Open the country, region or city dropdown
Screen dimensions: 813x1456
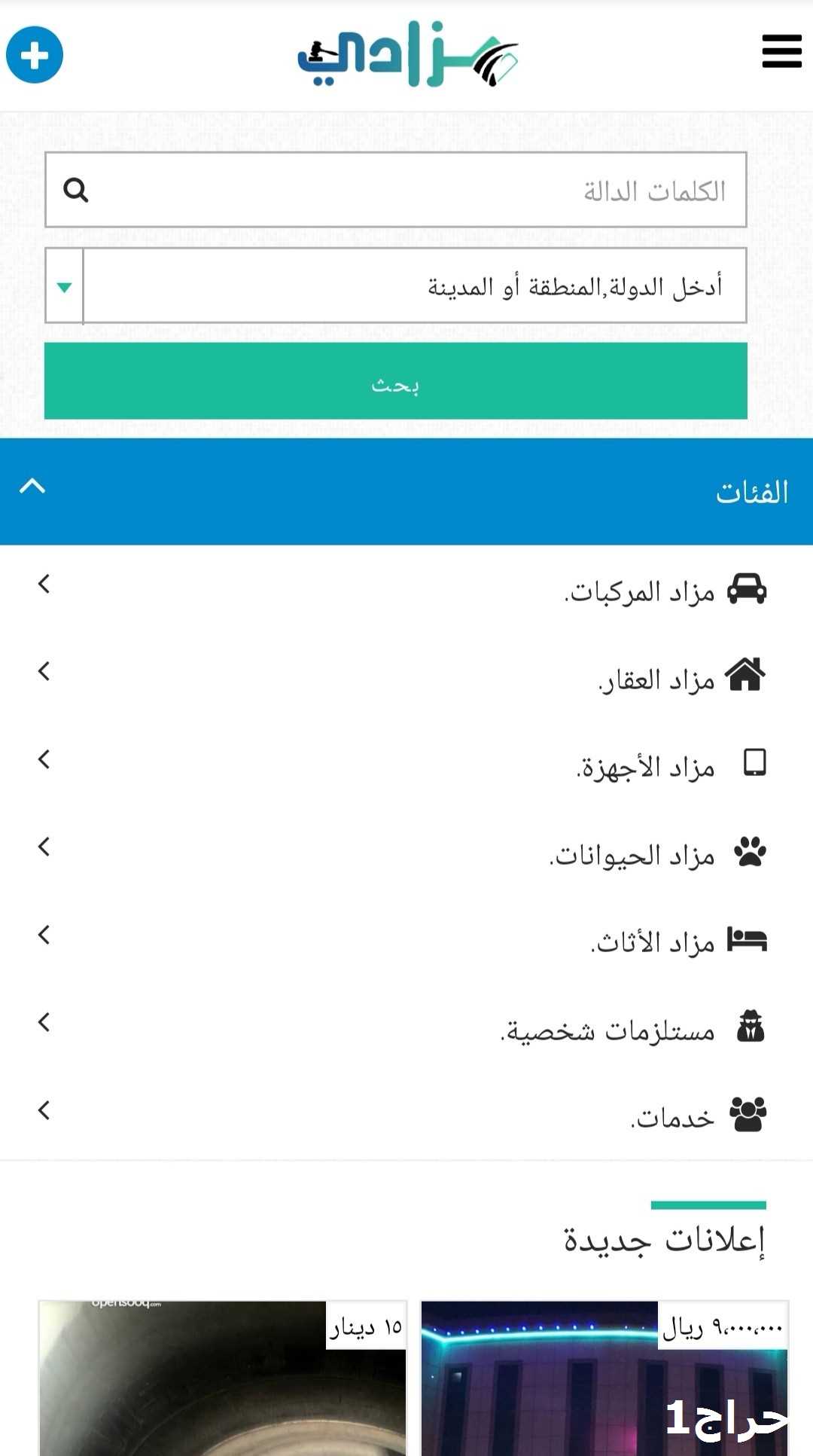pyautogui.click(x=396, y=285)
